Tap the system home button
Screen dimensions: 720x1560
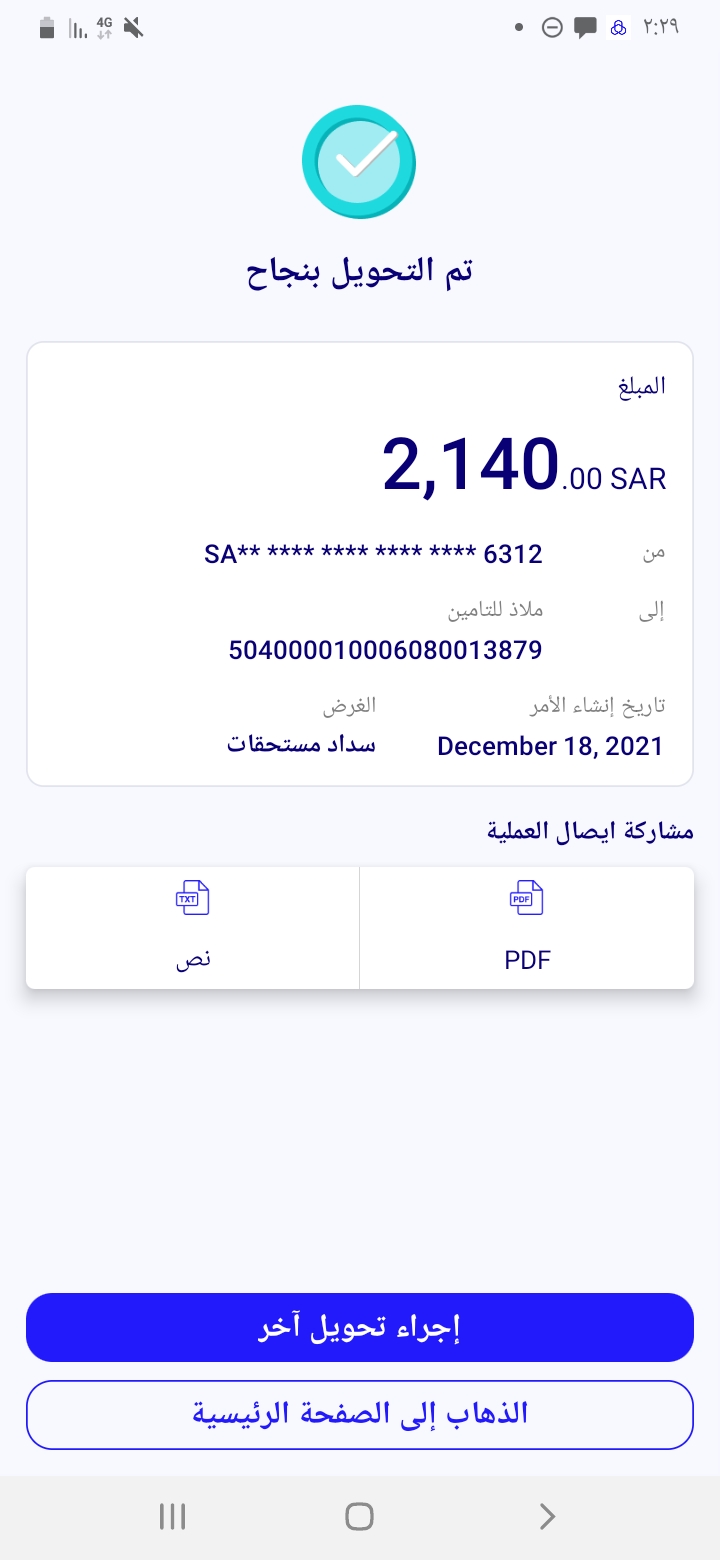(x=359, y=1517)
